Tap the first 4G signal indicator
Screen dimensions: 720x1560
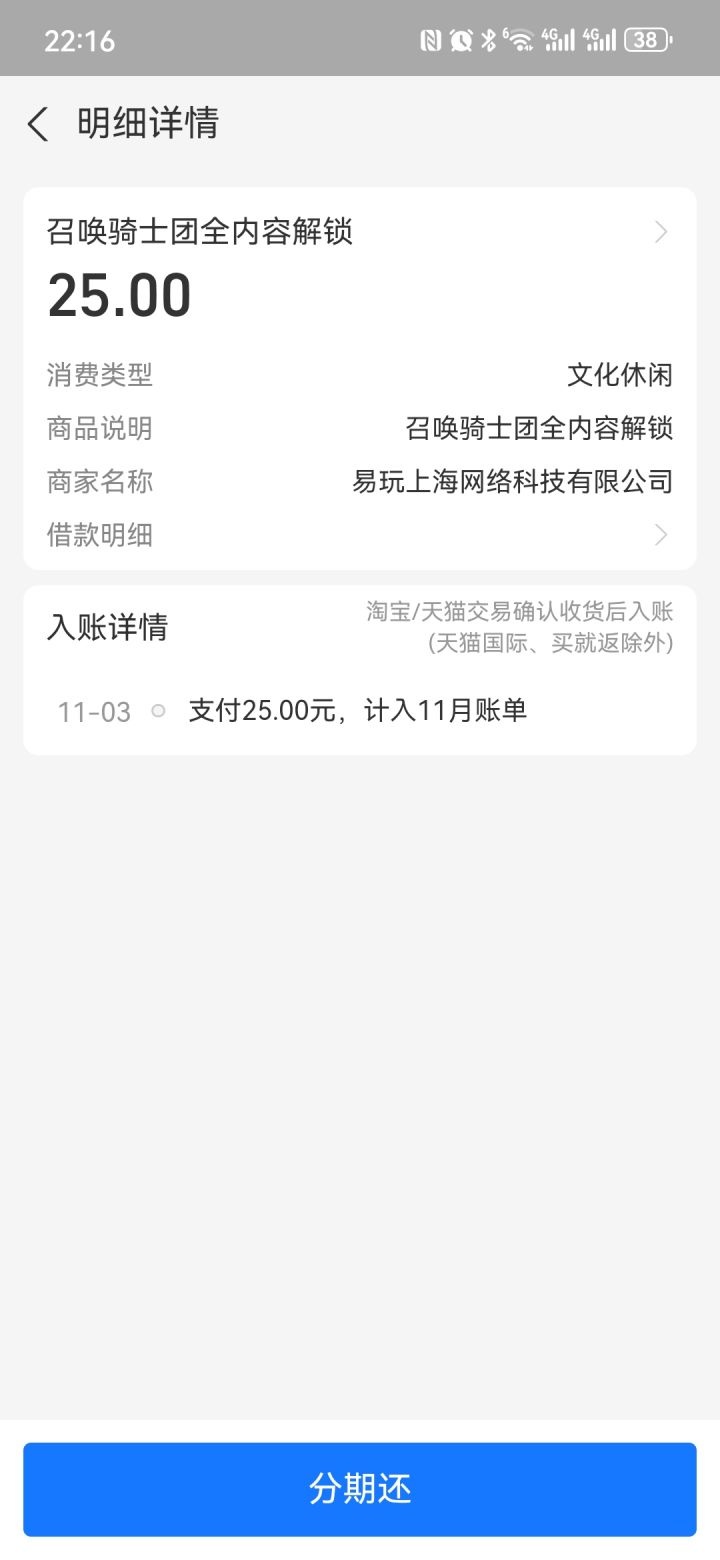pos(558,38)
